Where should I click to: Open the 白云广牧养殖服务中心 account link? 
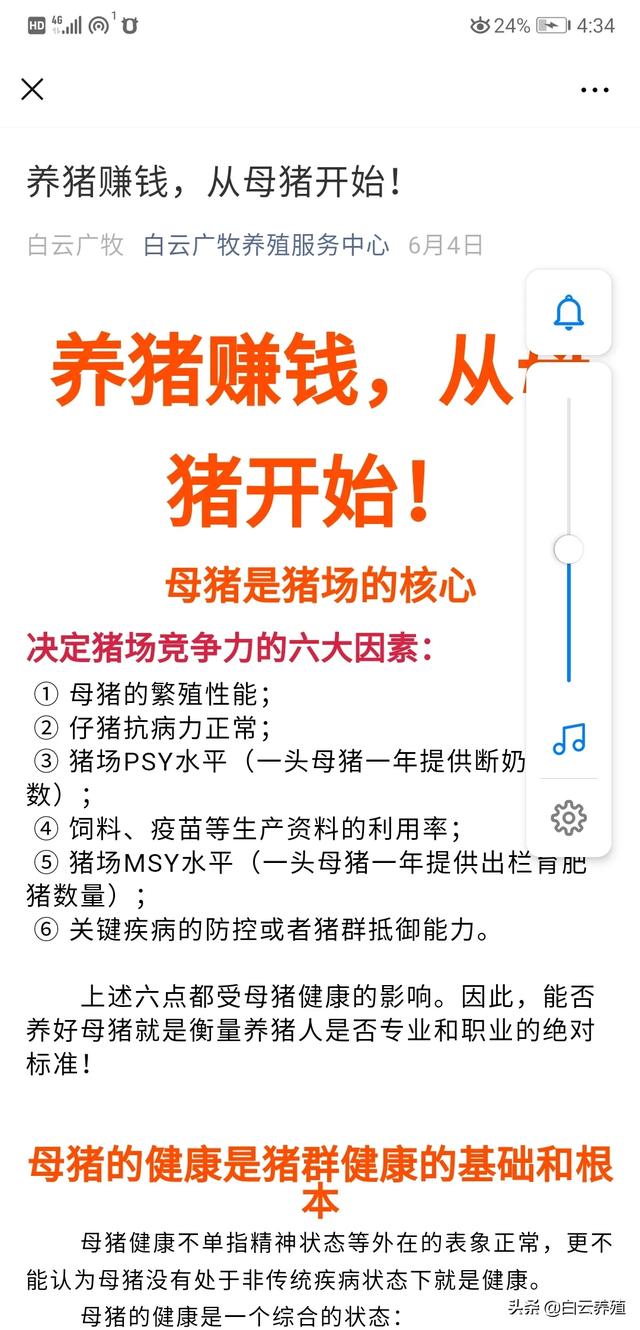coord(266,245)
